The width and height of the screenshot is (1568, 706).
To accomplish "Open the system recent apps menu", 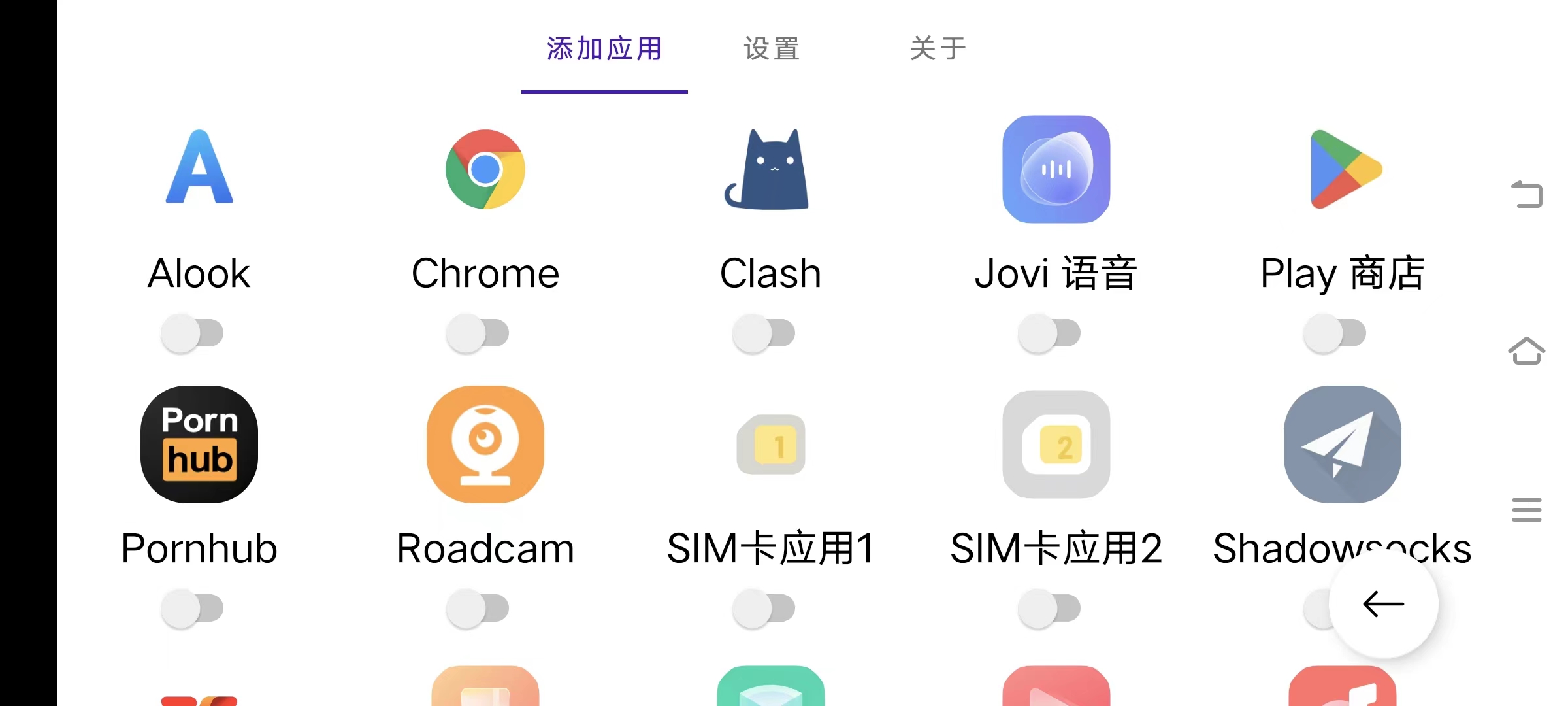I will point(1527,510).
